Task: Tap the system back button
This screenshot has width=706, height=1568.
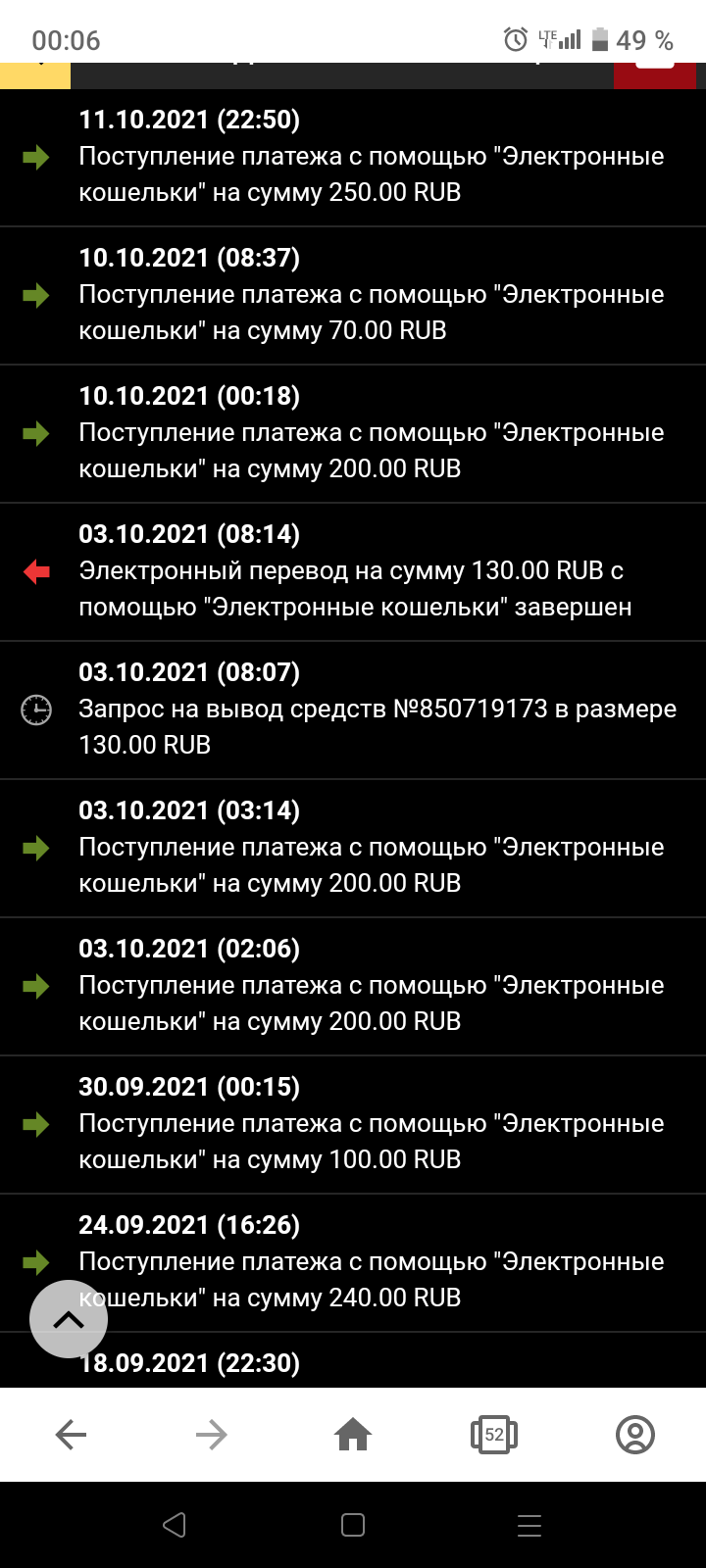Action: coord(175,1525)
